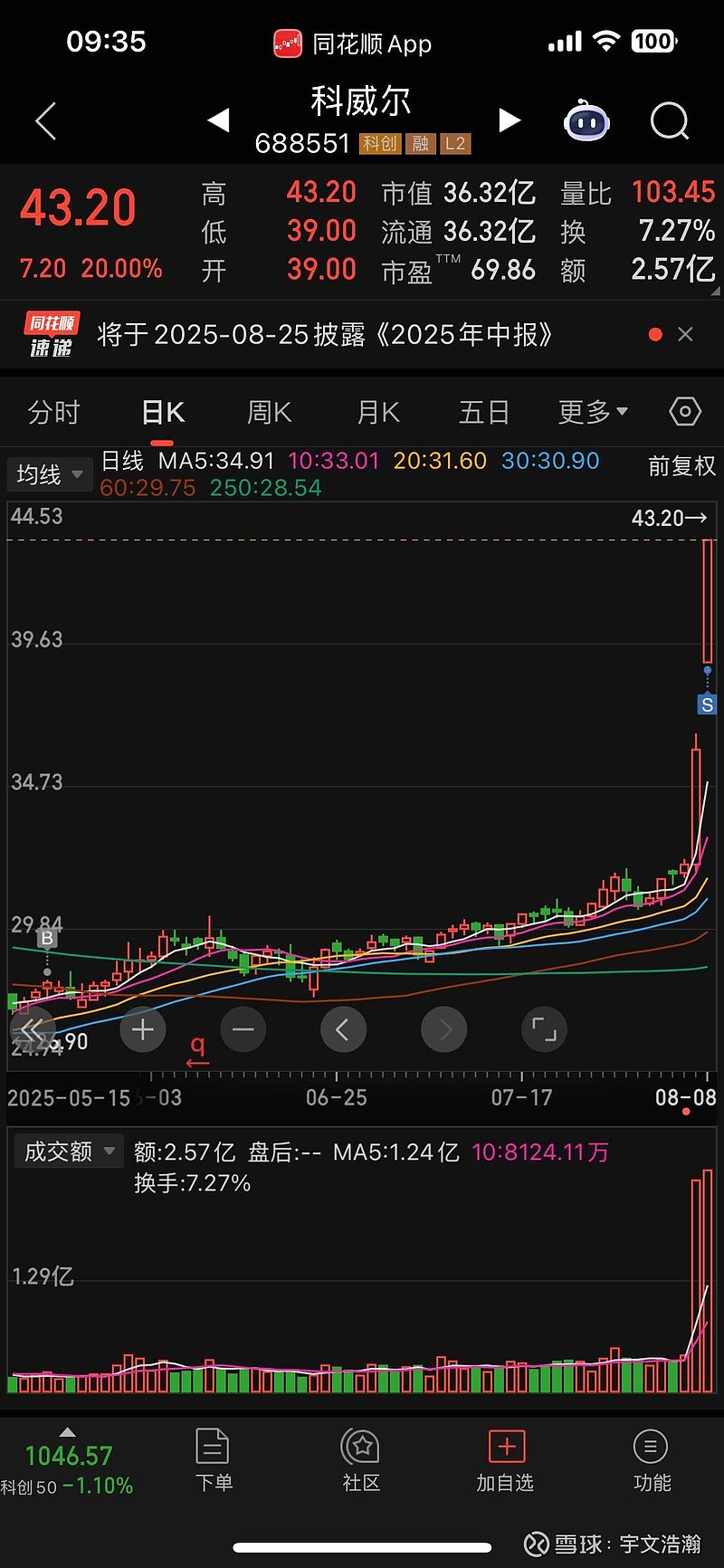The width and height of the screenshot is (724, 1568).
Task: Zoom in on the chart with plus icon
Action: click(142, 1029)
